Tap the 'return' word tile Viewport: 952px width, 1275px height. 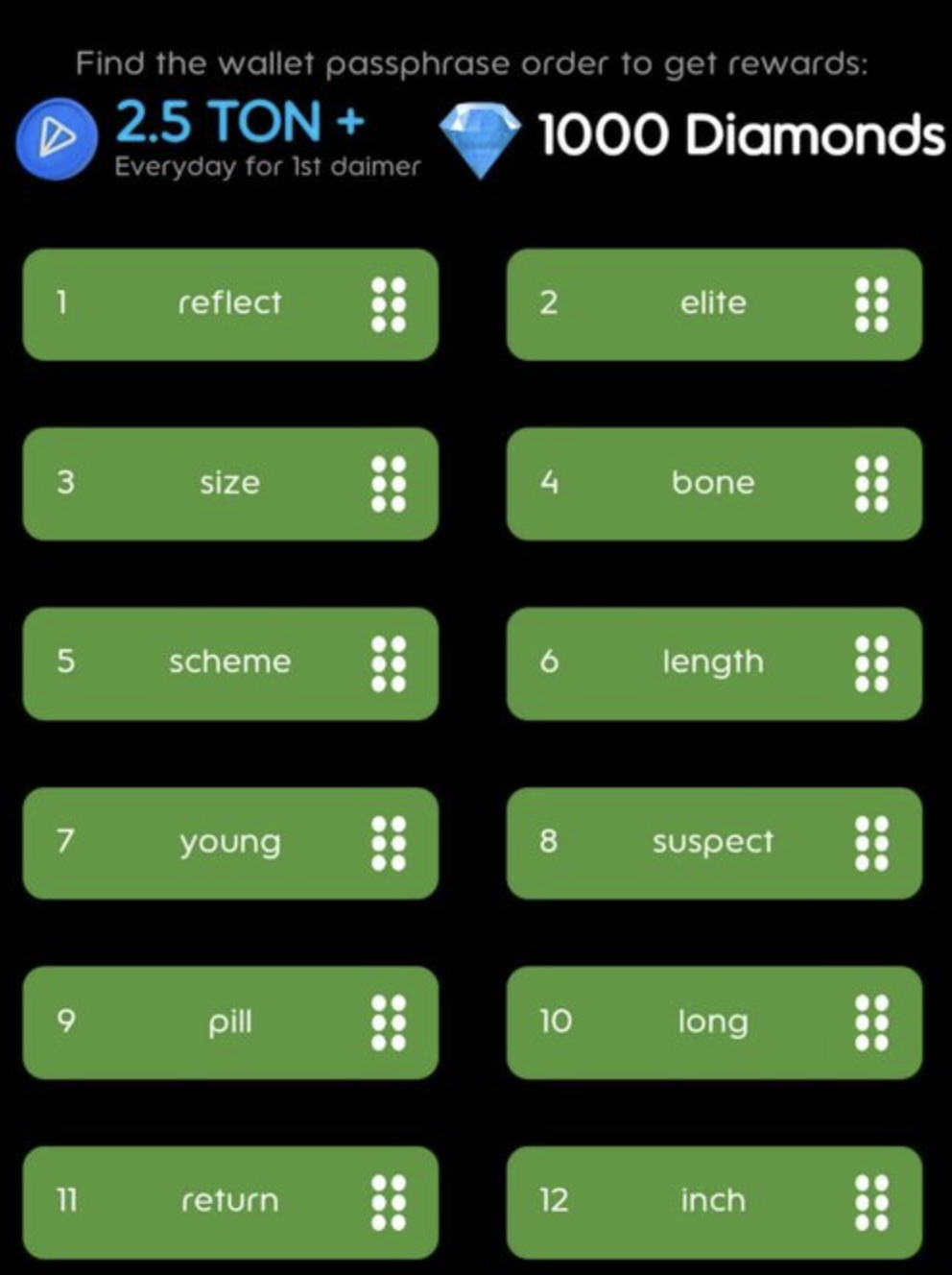[229, 1201]
